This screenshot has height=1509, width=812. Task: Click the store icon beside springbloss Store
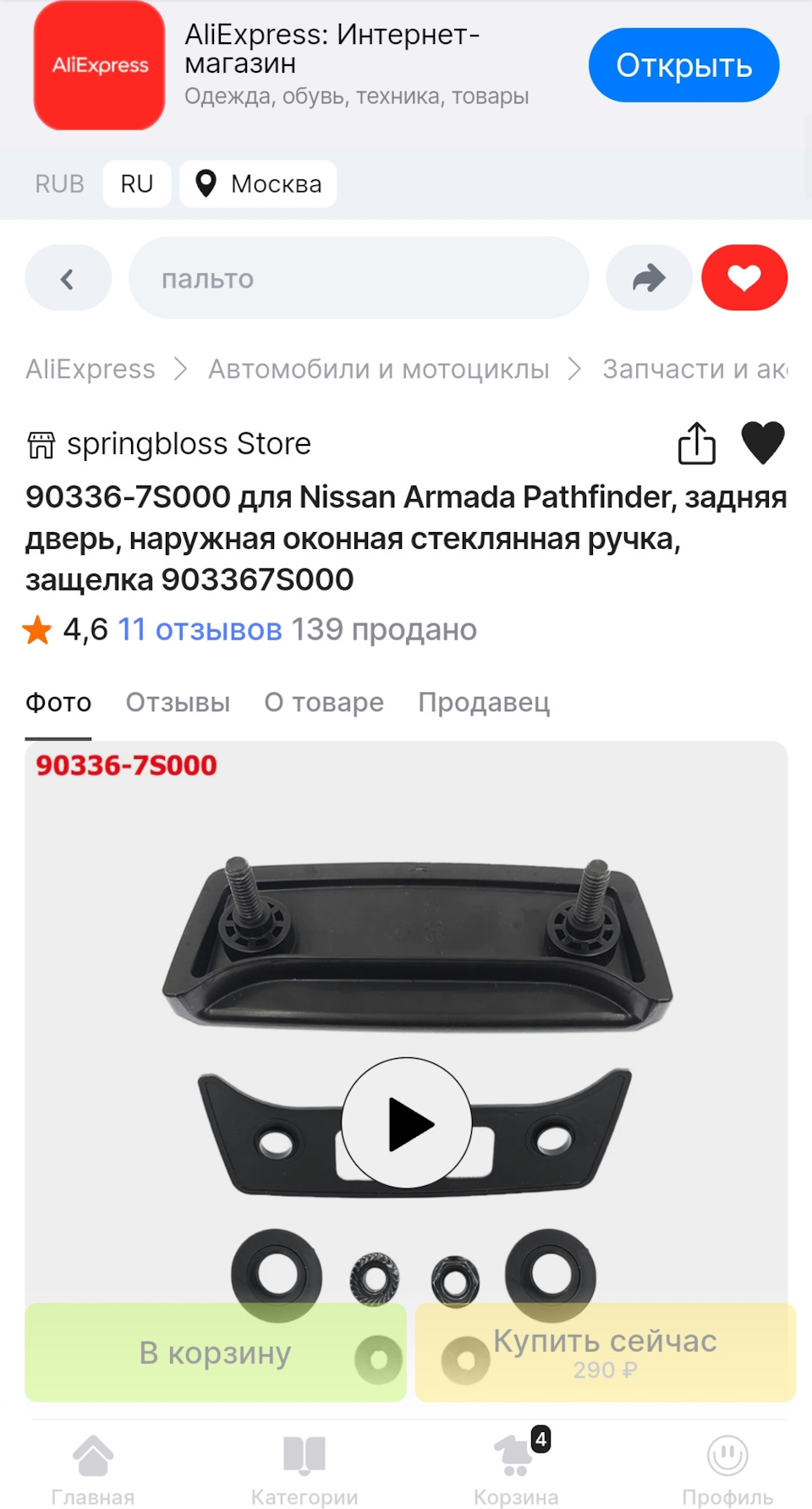coord(41,443)
